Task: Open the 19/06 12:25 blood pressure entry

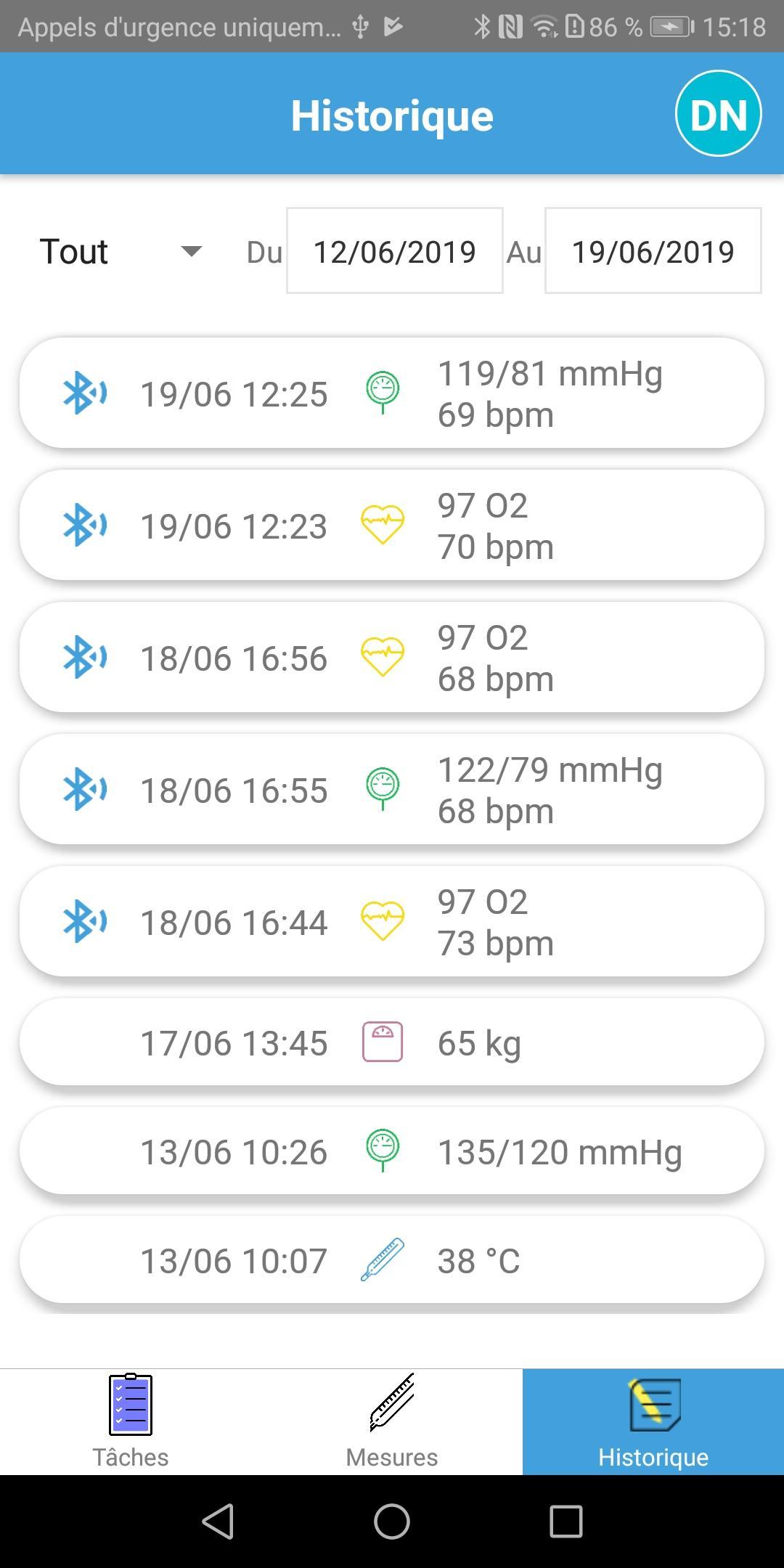Action: [392, 393]
